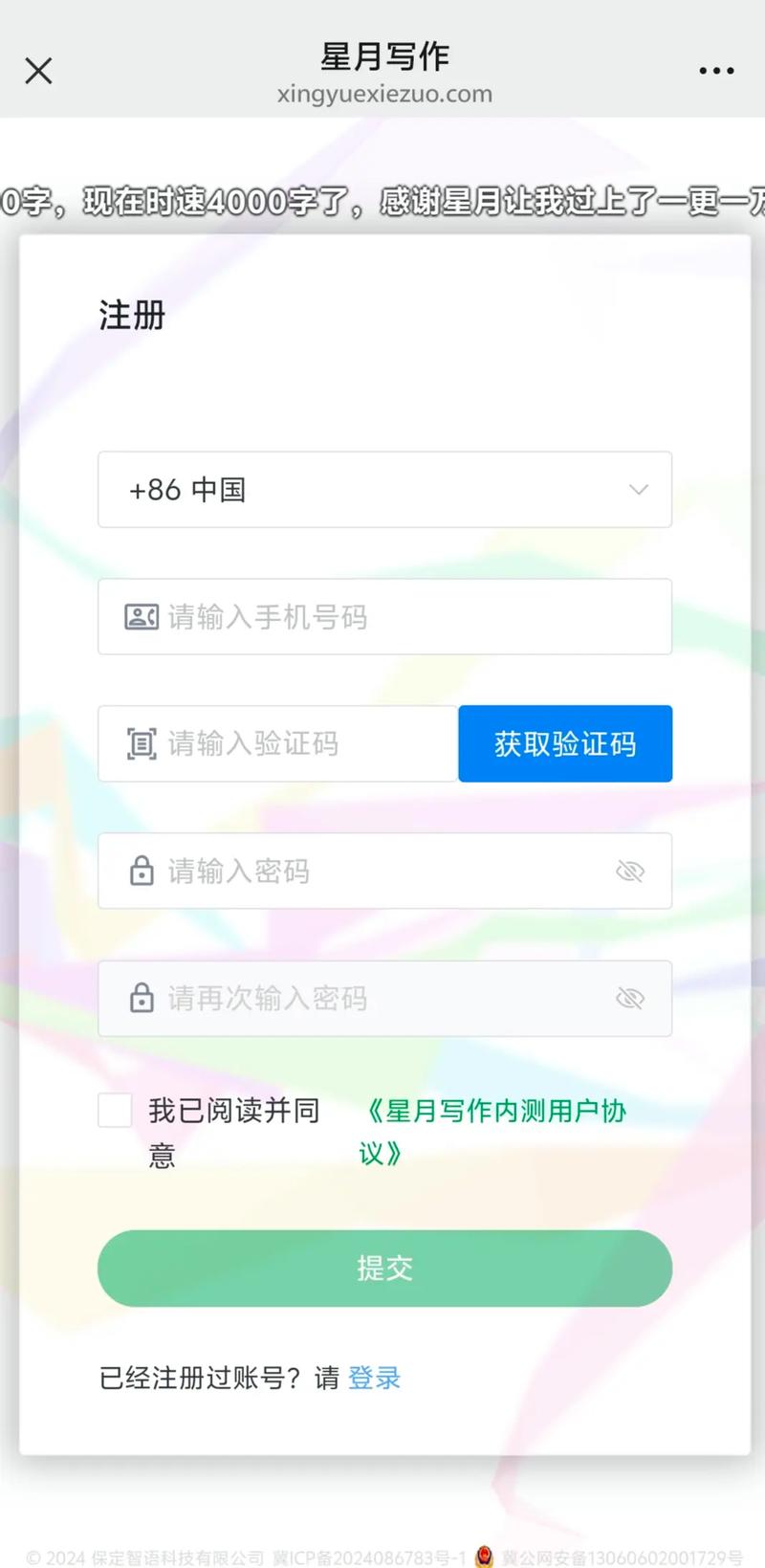Image resolution: width=765 pixels, height=1568 pixels.
Task: Show confirm password using the eye toggle
Action: [631, 999]
